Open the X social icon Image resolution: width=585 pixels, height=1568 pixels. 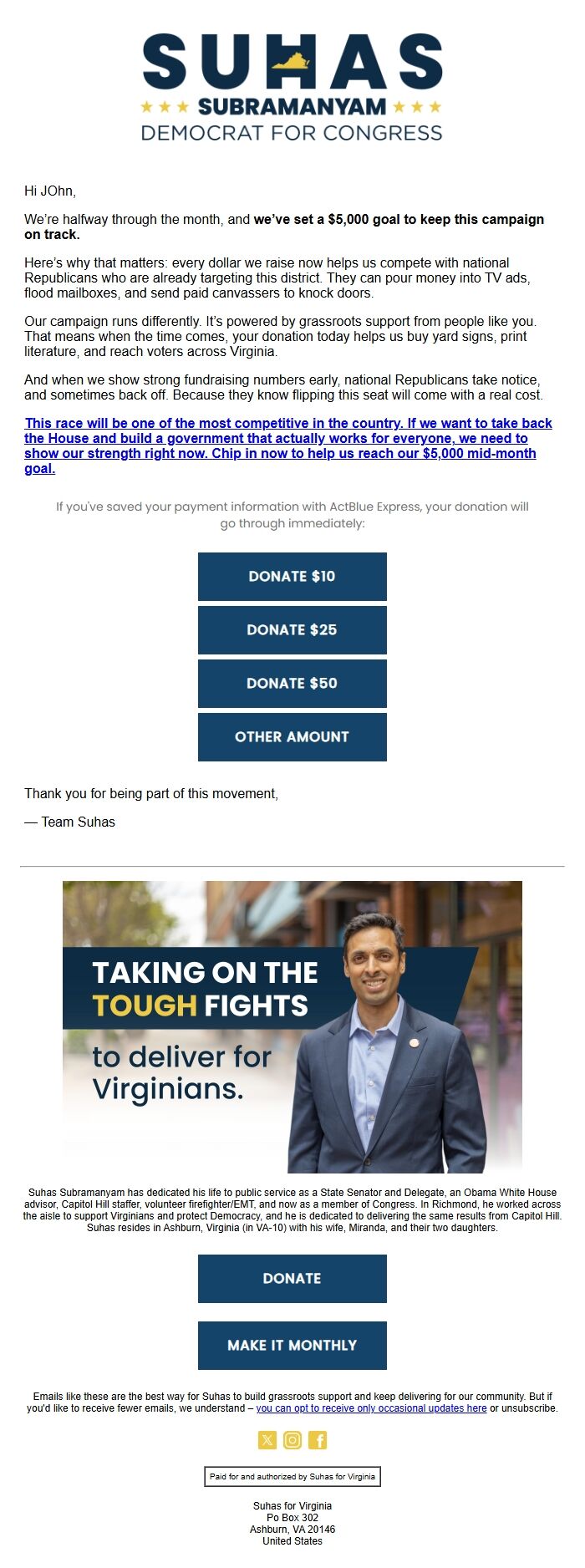[267, 1439]
